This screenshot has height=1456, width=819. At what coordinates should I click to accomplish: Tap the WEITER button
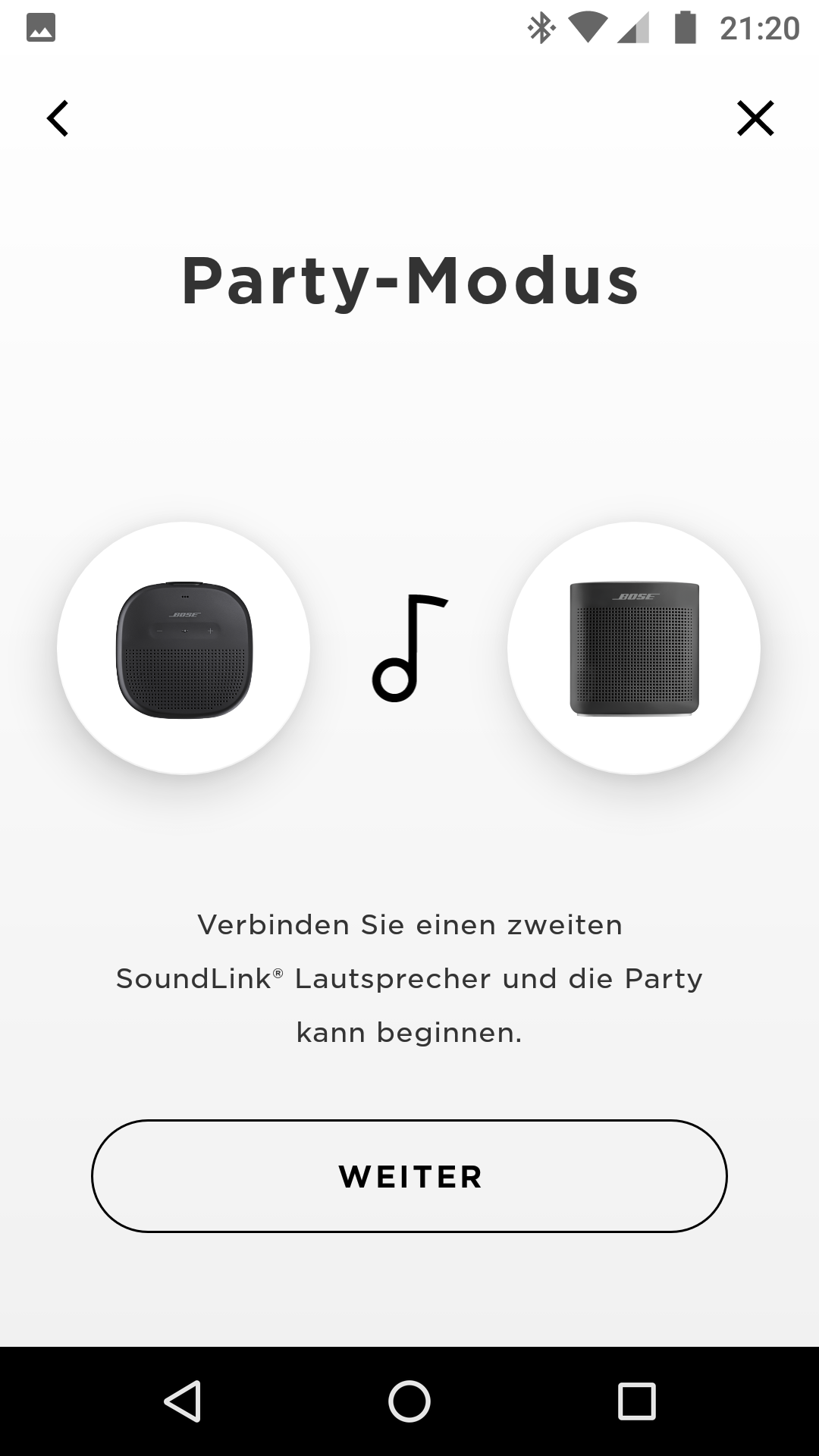pos(409,1176)
